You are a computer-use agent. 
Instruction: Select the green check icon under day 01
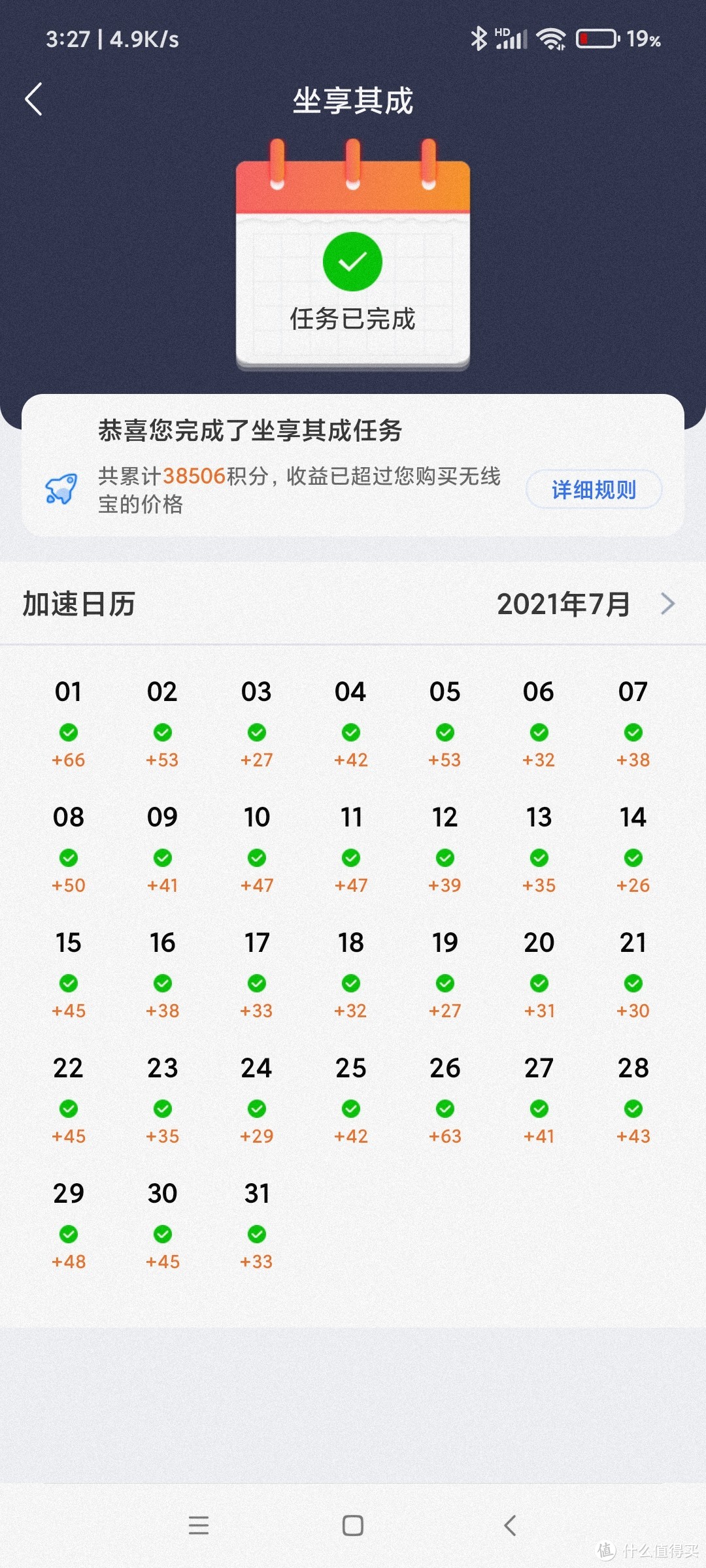tap(69, 732)
